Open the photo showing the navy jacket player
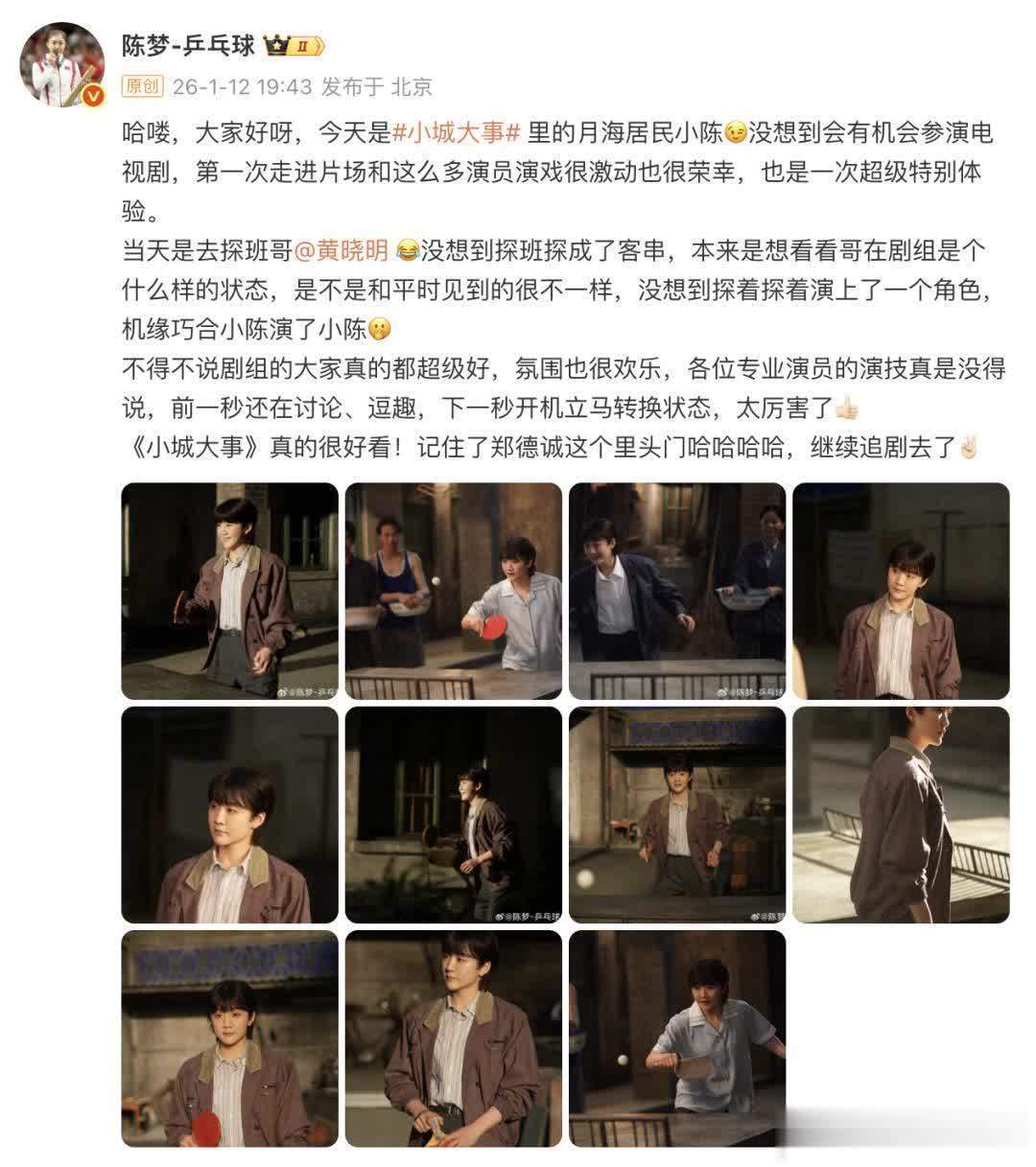 click(677, 591)
